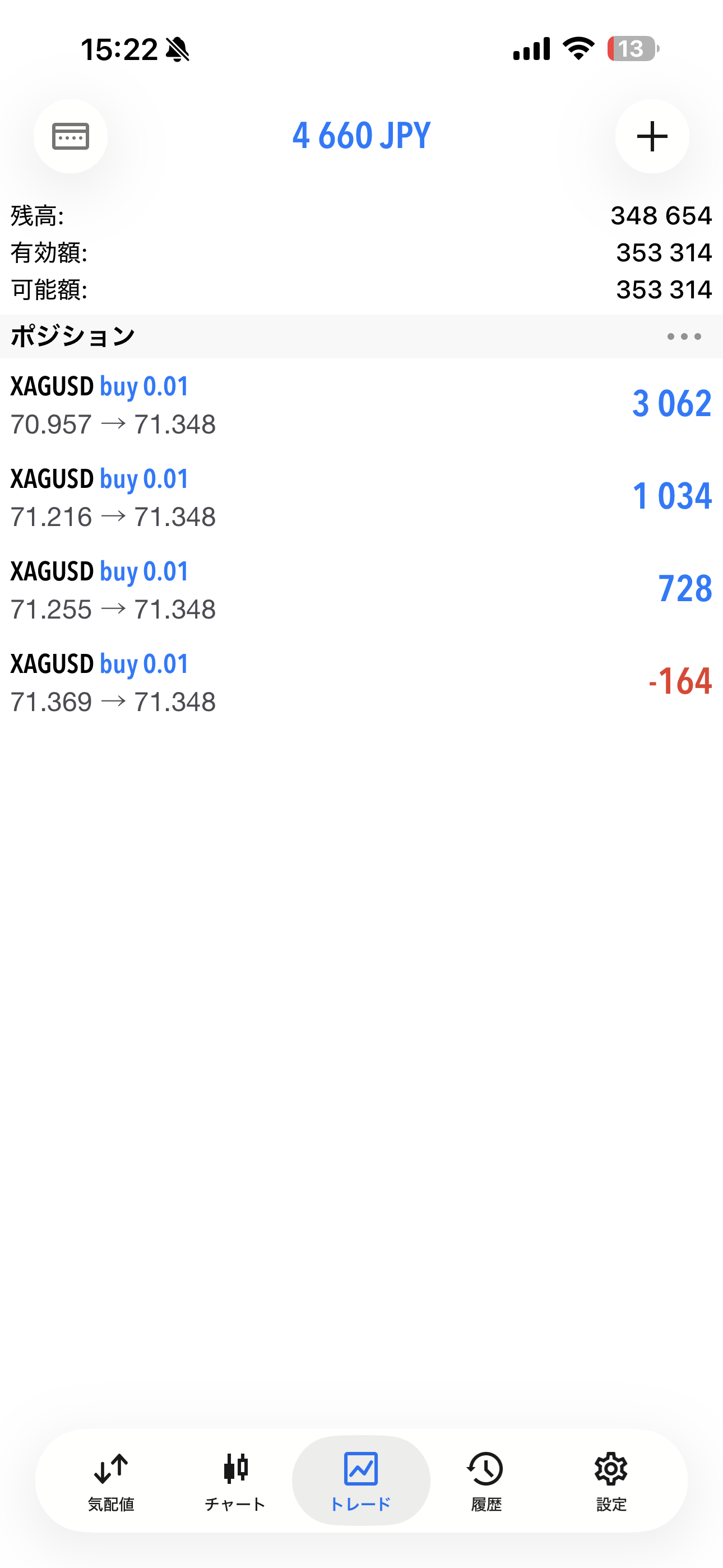Open the positions three-dot menu

tap(683, 336)
